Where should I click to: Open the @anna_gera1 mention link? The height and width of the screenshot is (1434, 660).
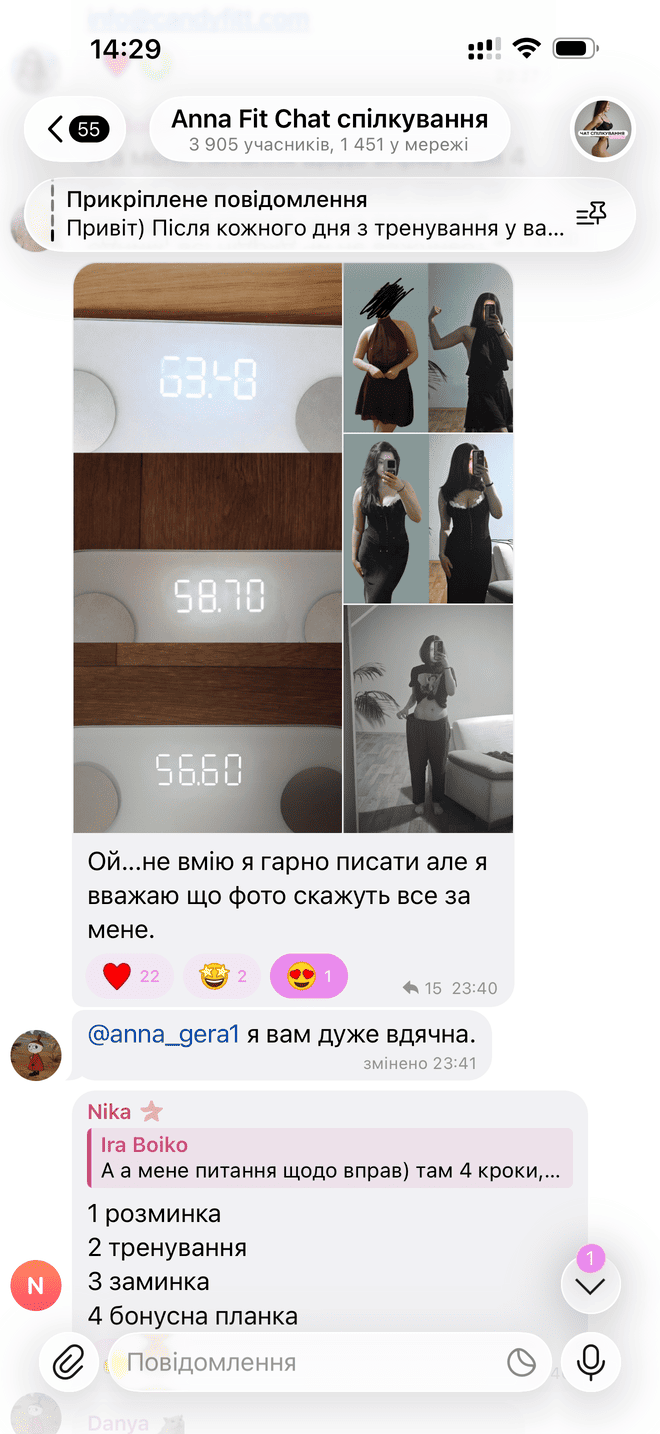point(164,1035)
